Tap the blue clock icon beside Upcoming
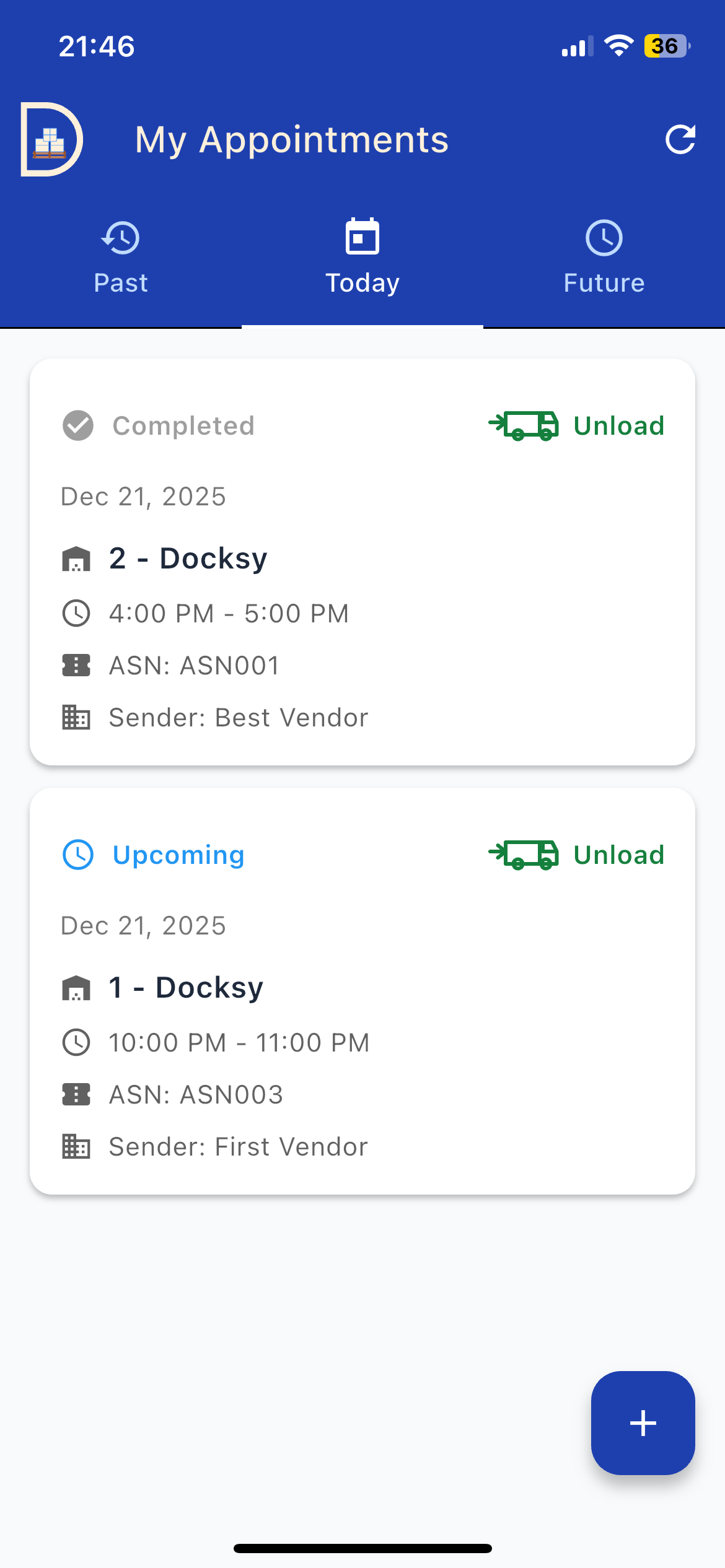Viewport: 725px width, 1568px height. (x=77, y=855)
